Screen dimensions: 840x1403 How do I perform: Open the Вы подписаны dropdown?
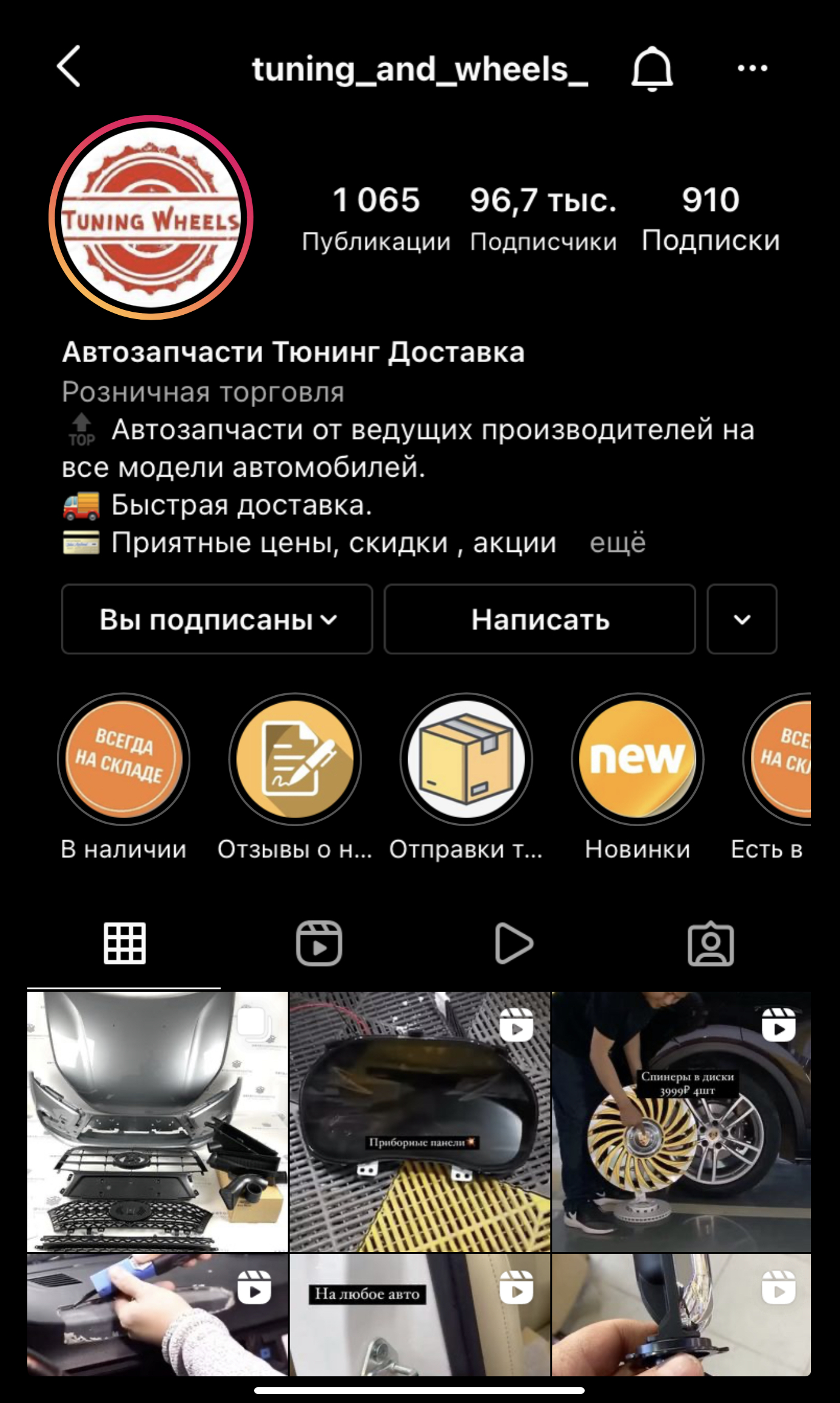(217, 619)
